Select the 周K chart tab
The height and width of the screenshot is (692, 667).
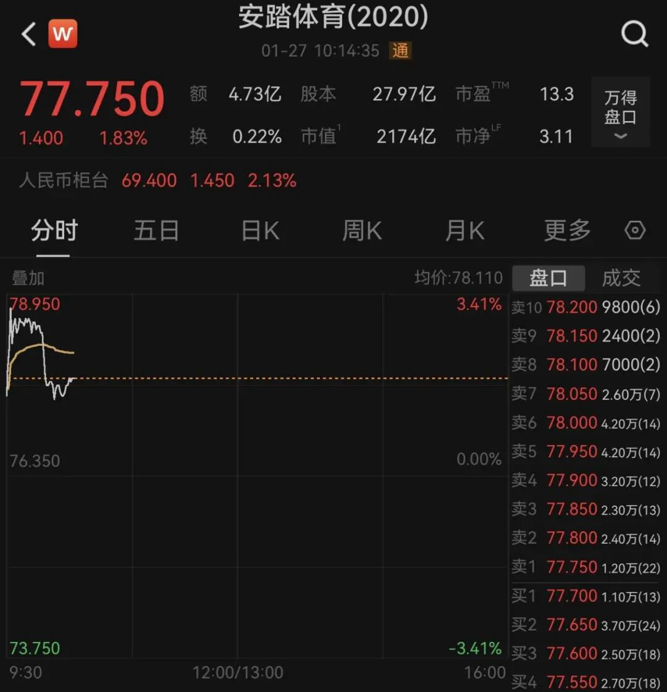point(362,231)
